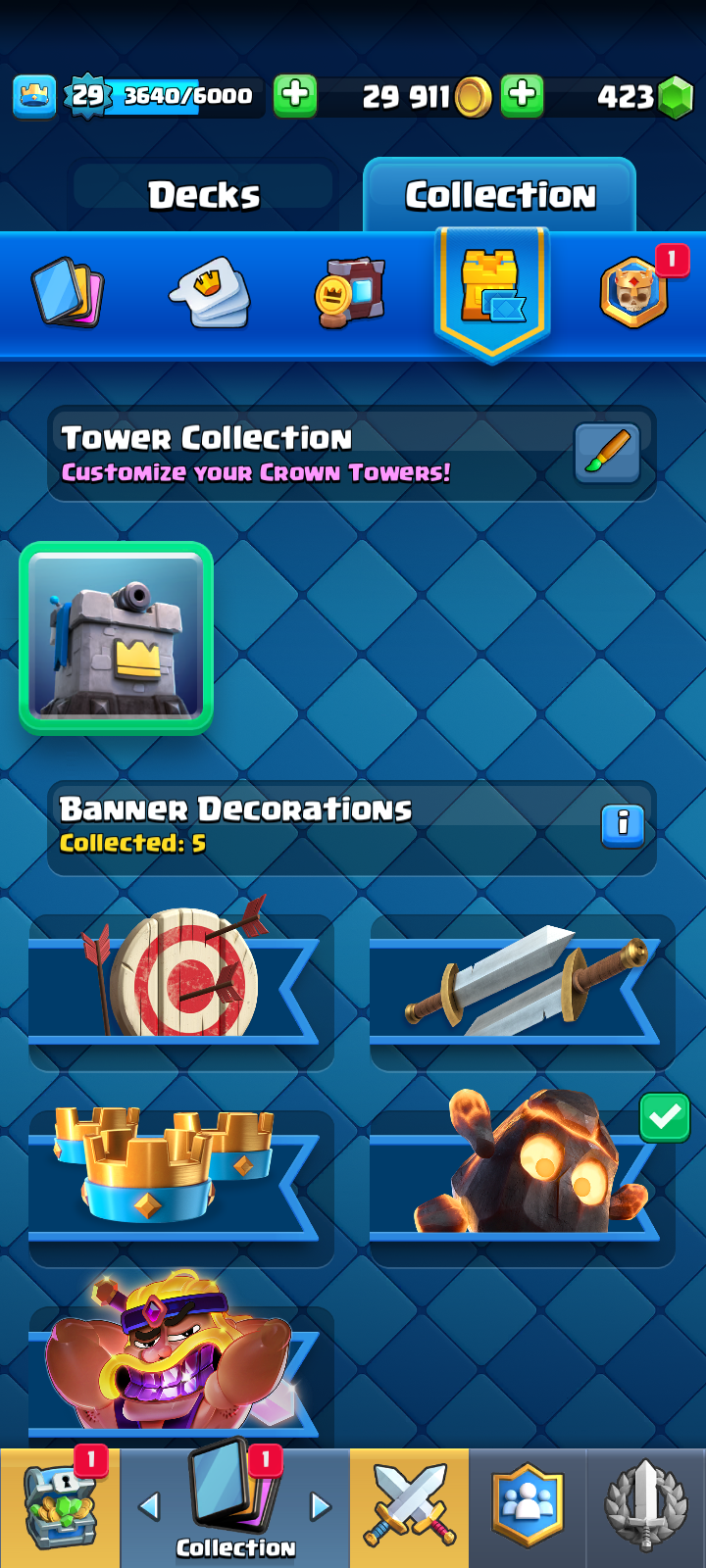Edit Tower Collection with paintbrush button
706x1568 pixels.
(607, 453)
